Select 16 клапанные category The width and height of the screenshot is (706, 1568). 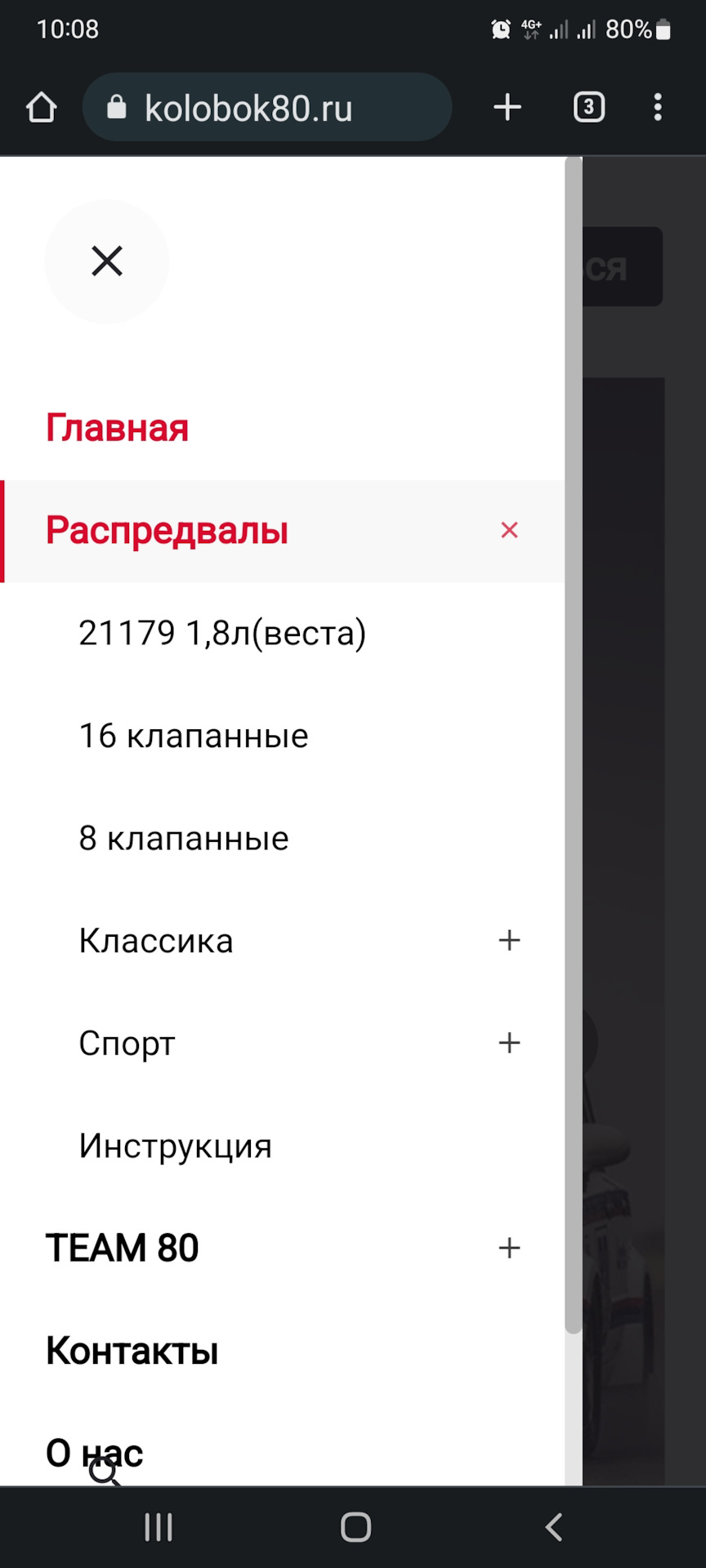point(194,736)
